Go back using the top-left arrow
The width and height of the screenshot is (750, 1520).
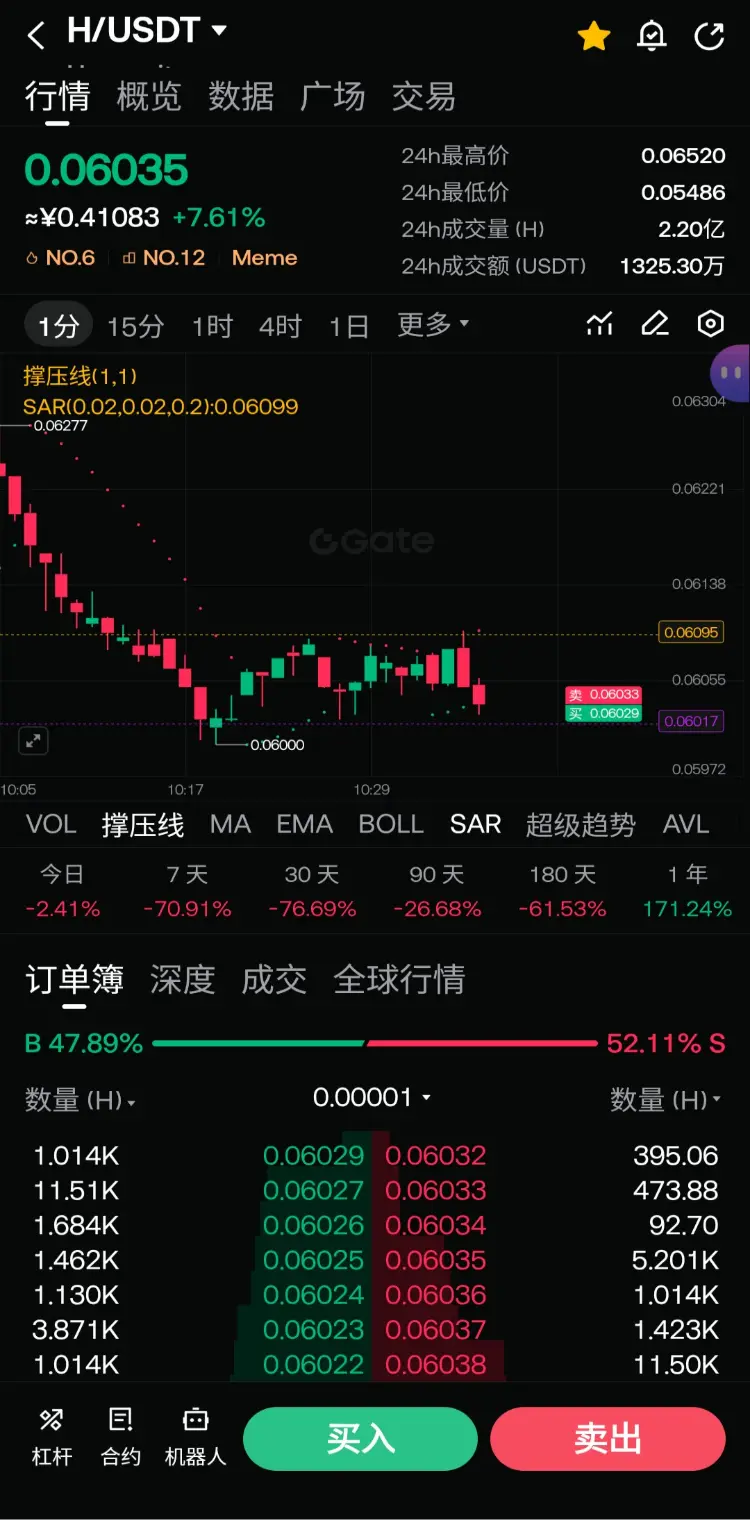pyautogui.click(x=37, y=36)
